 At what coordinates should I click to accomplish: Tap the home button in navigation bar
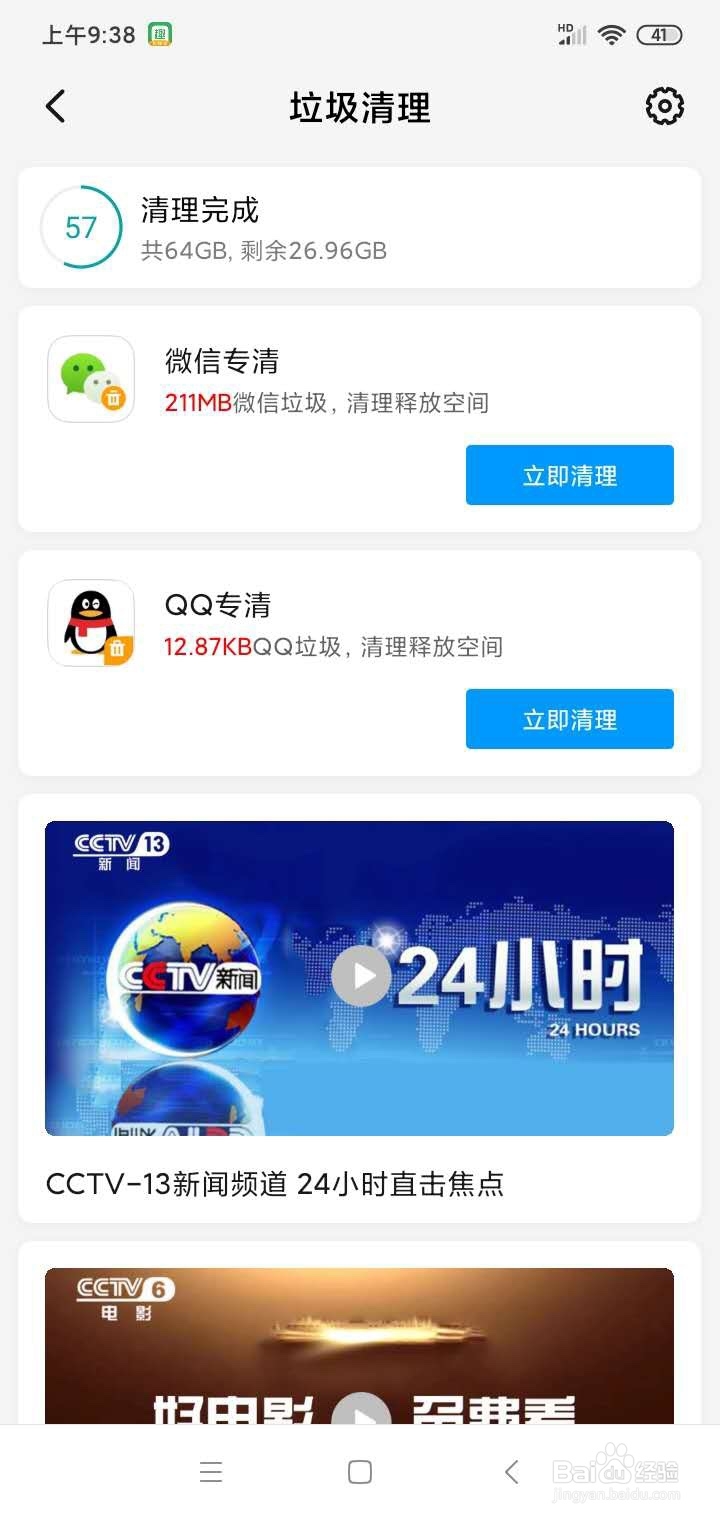[x=357, y=1471]
